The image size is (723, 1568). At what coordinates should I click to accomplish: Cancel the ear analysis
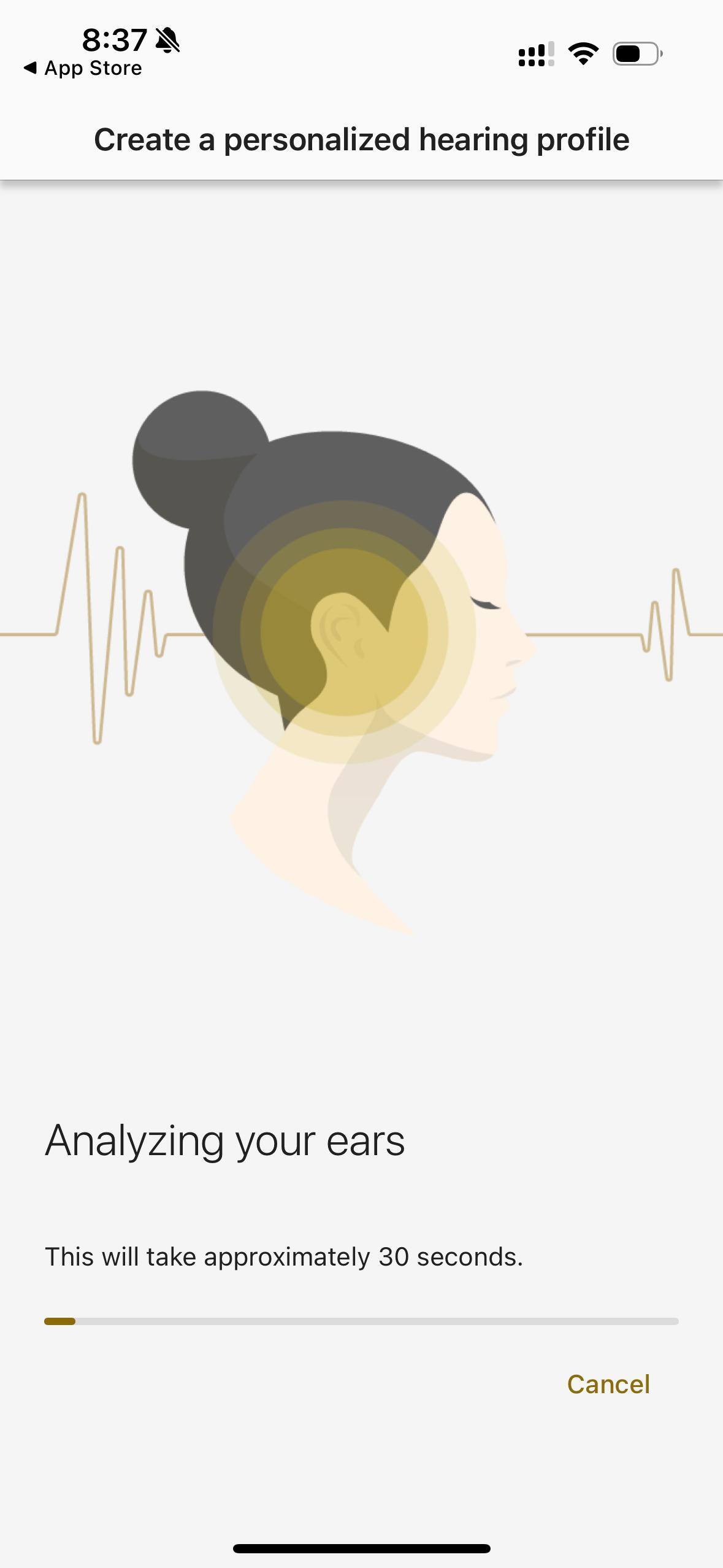(608, 1385)
